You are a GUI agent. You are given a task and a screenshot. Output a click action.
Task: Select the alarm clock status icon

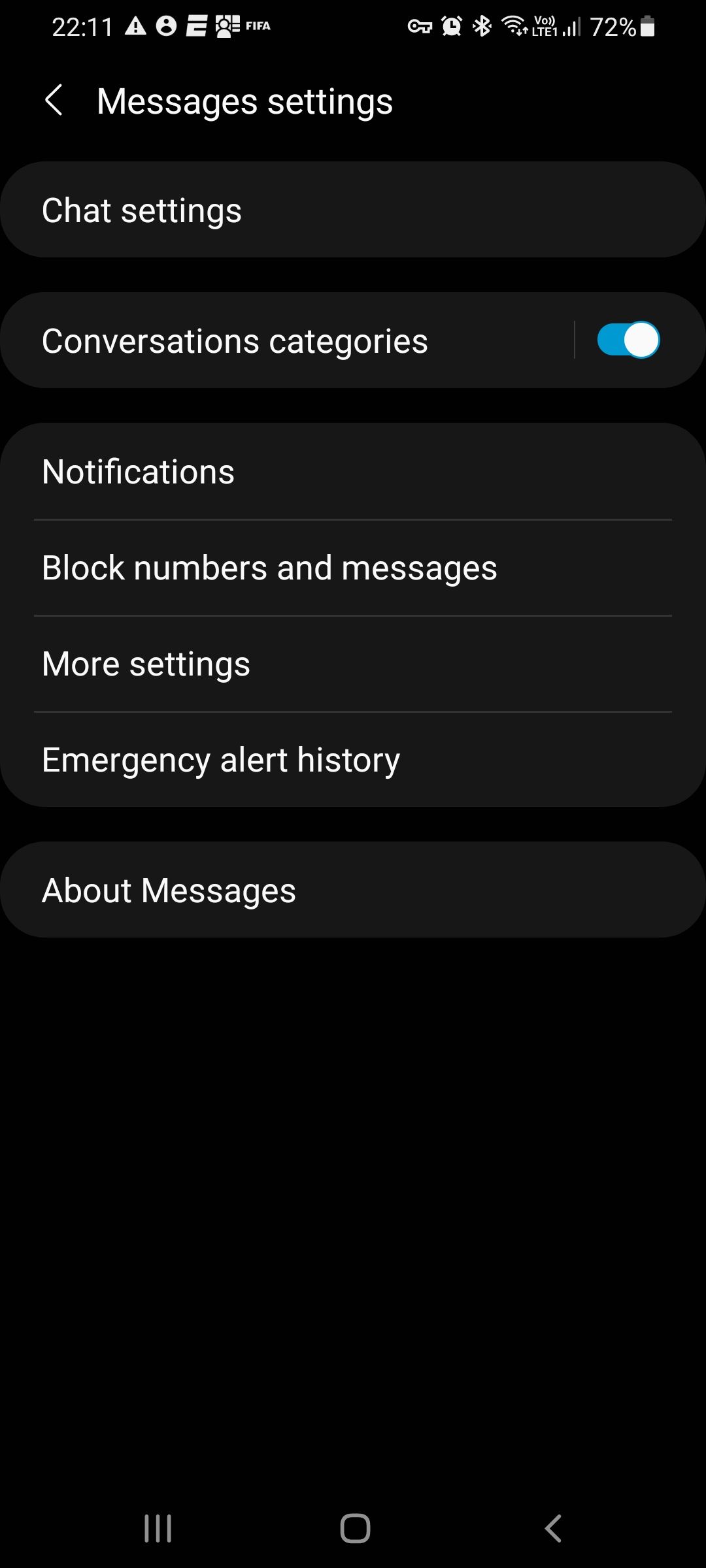pyautogui.click(x=451, y=26)
